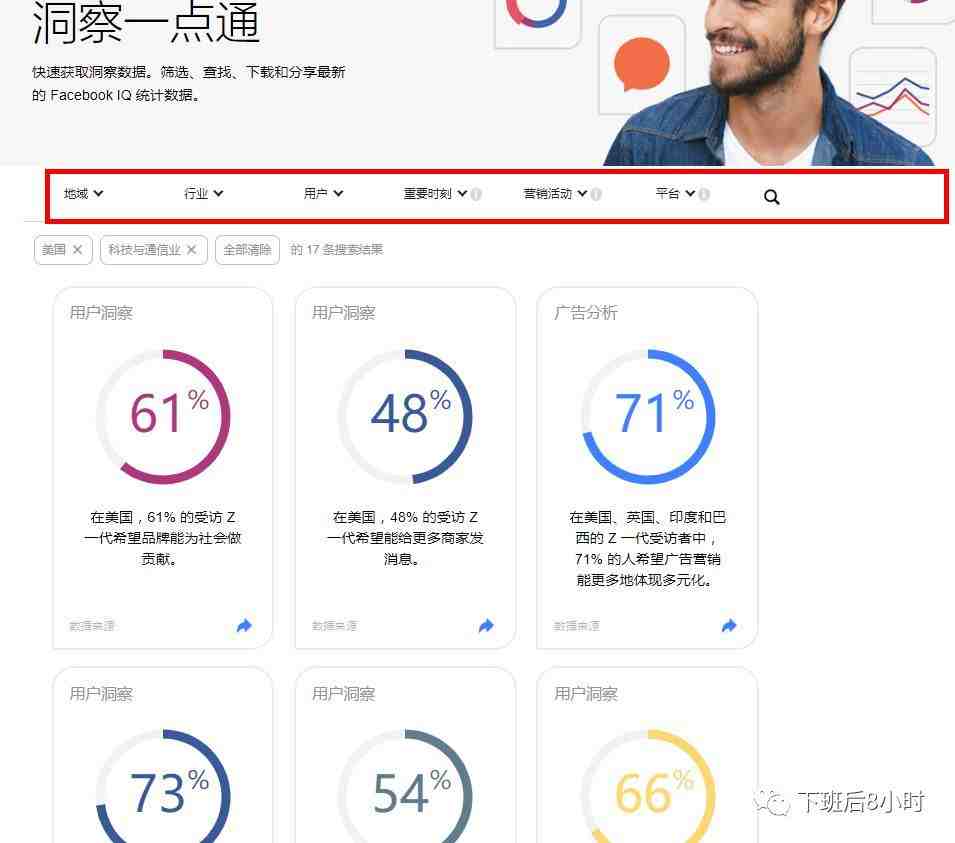955x843 pixels.
Task: Expand the 行业 dropdown filter
Action: click(x=204, y=194)
